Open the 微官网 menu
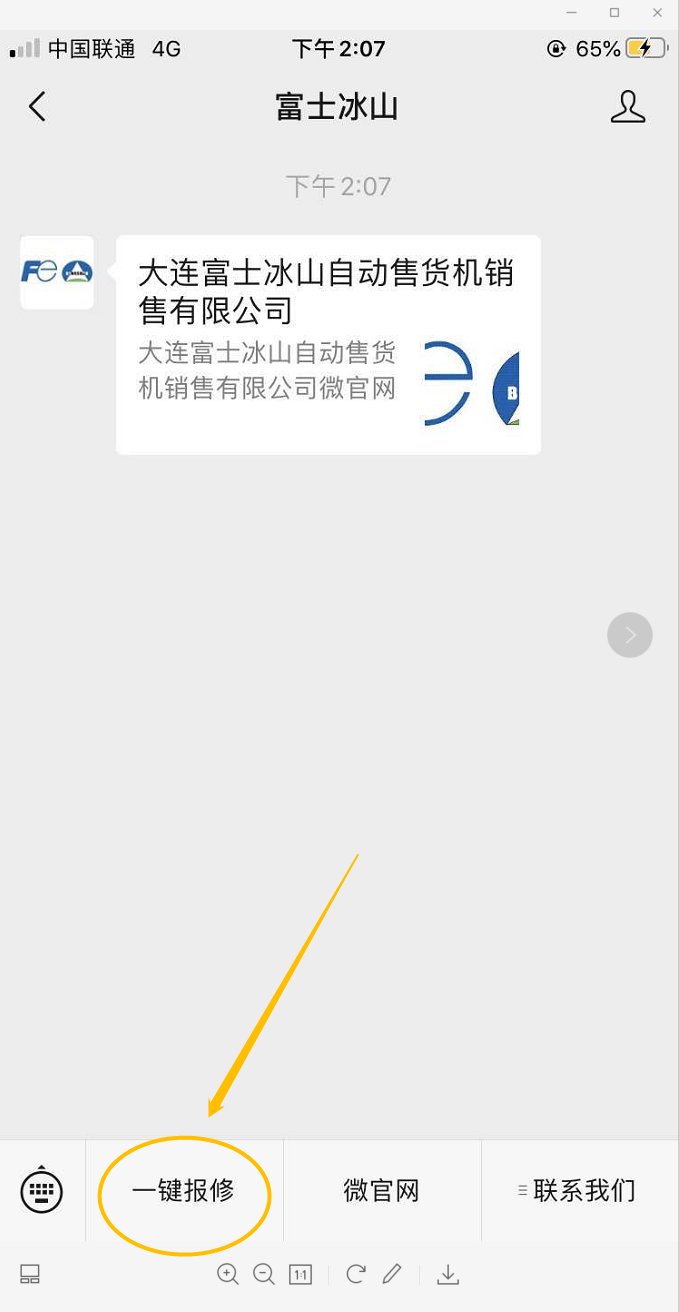 [x=382, y=1191]
